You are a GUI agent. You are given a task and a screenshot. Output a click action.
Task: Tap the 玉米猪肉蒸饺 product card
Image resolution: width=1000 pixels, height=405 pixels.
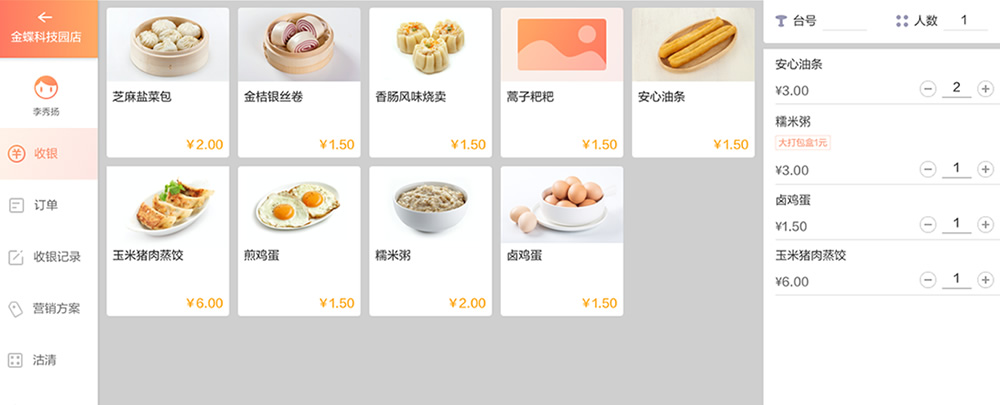(168, 240)
